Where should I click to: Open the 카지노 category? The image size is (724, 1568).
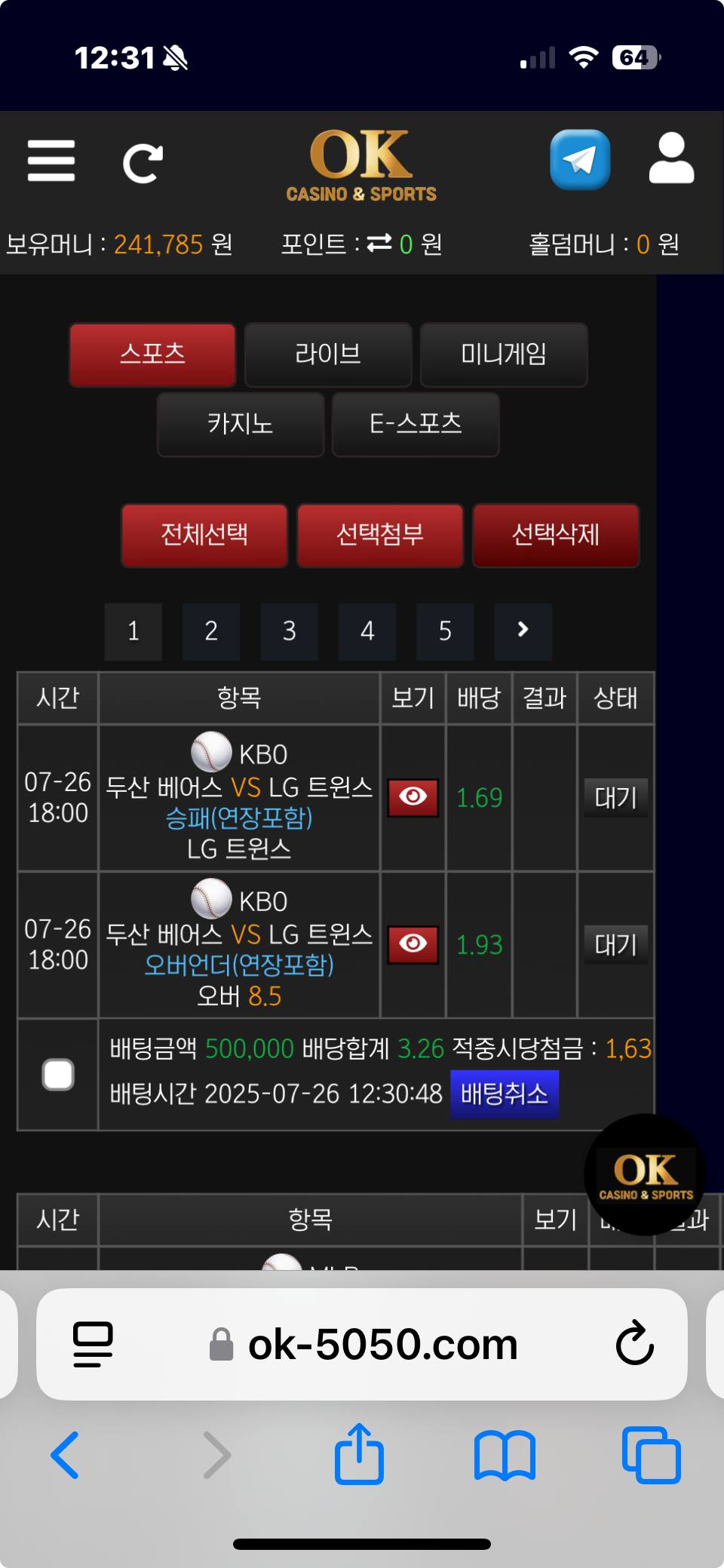[x=241, y=424]
